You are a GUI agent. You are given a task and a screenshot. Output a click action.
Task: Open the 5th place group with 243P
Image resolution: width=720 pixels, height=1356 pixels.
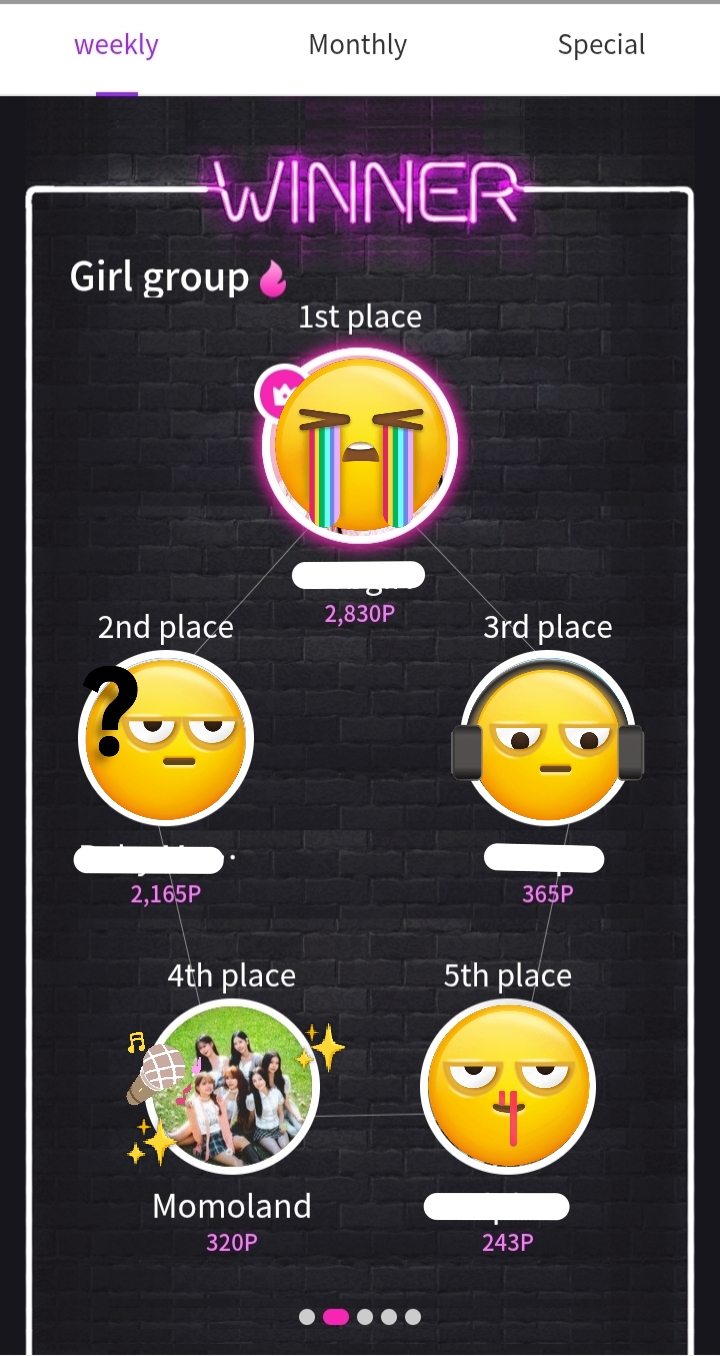coord(508,1086)
